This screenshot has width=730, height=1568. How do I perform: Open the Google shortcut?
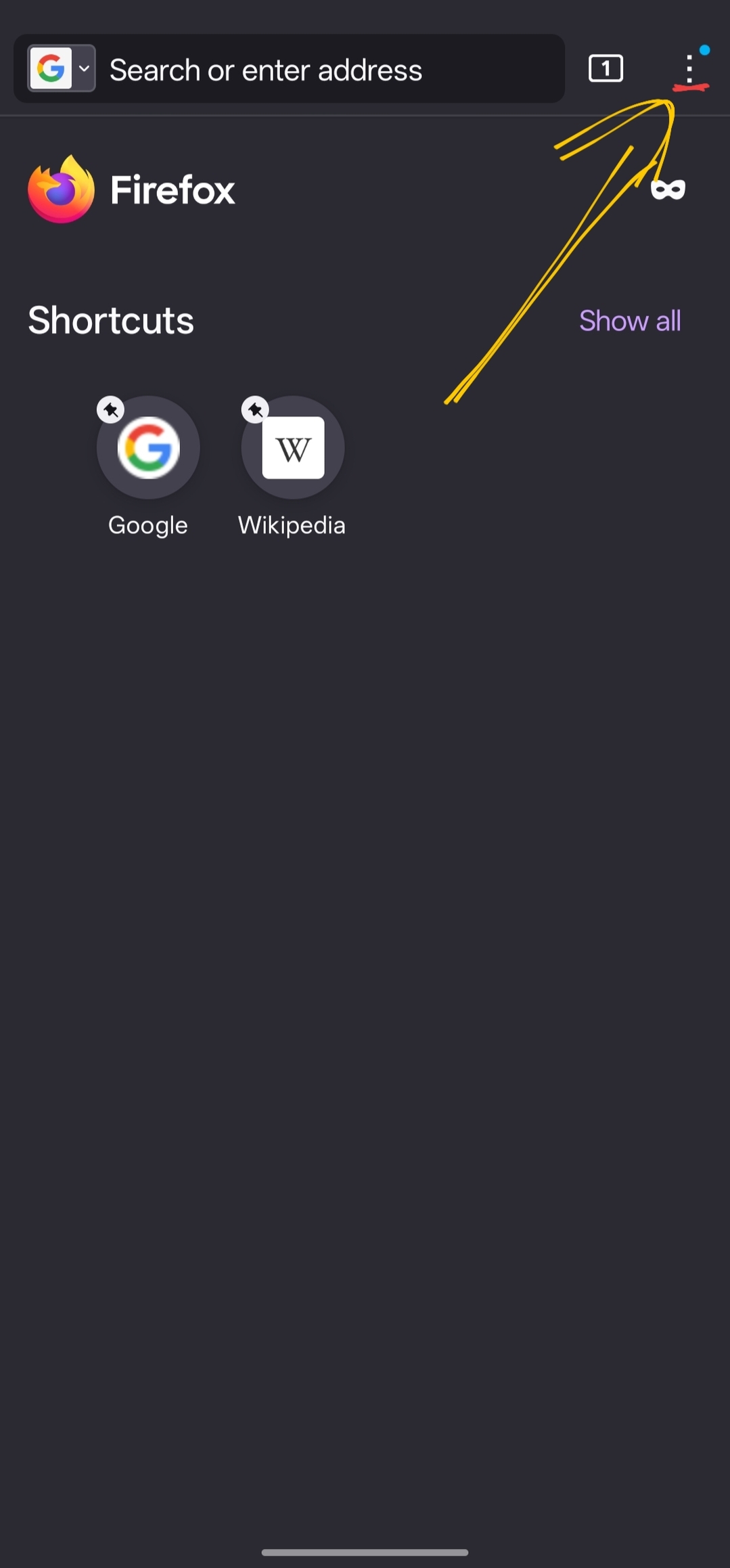pyautogui.click(x=148, y=448)
